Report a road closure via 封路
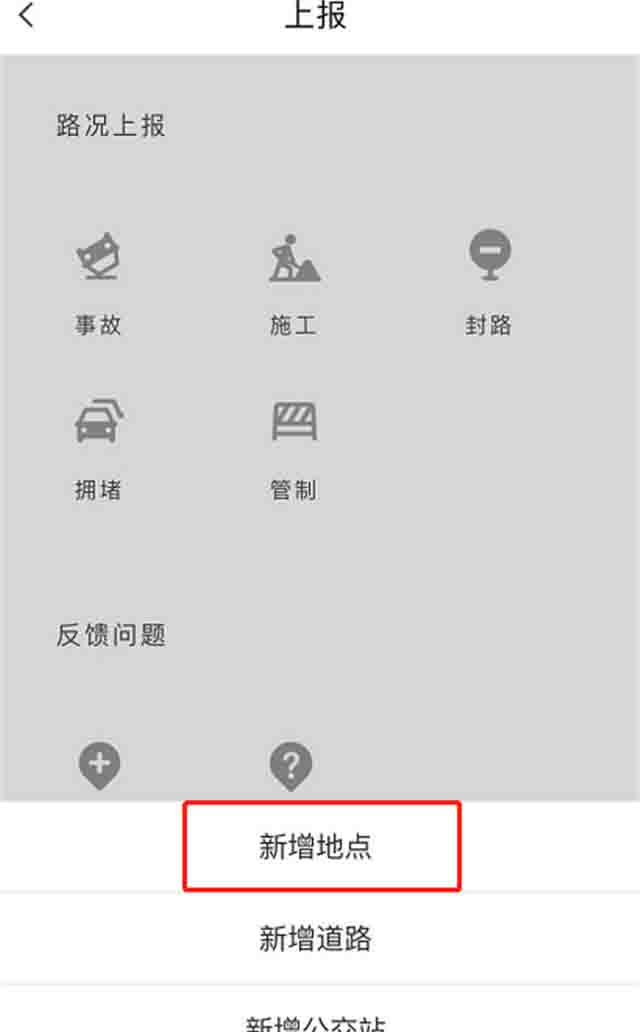The height and width of the screenshot is (1032, 640). (489, 280)
